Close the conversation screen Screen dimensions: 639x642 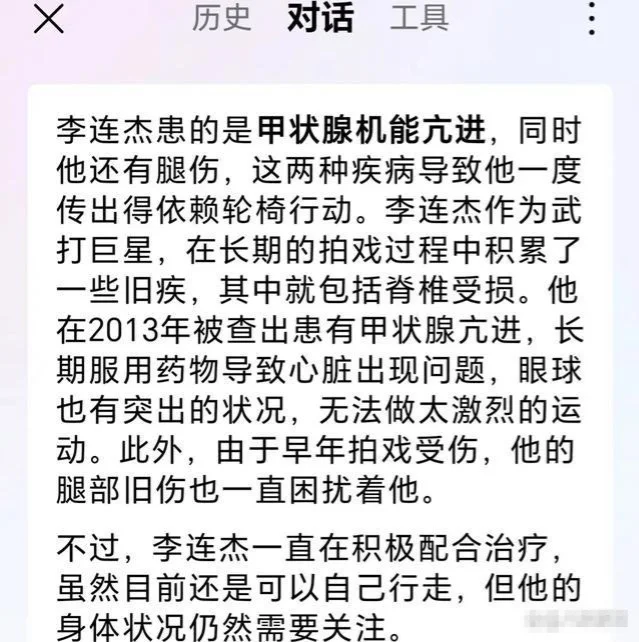click(x=48, y=20)
